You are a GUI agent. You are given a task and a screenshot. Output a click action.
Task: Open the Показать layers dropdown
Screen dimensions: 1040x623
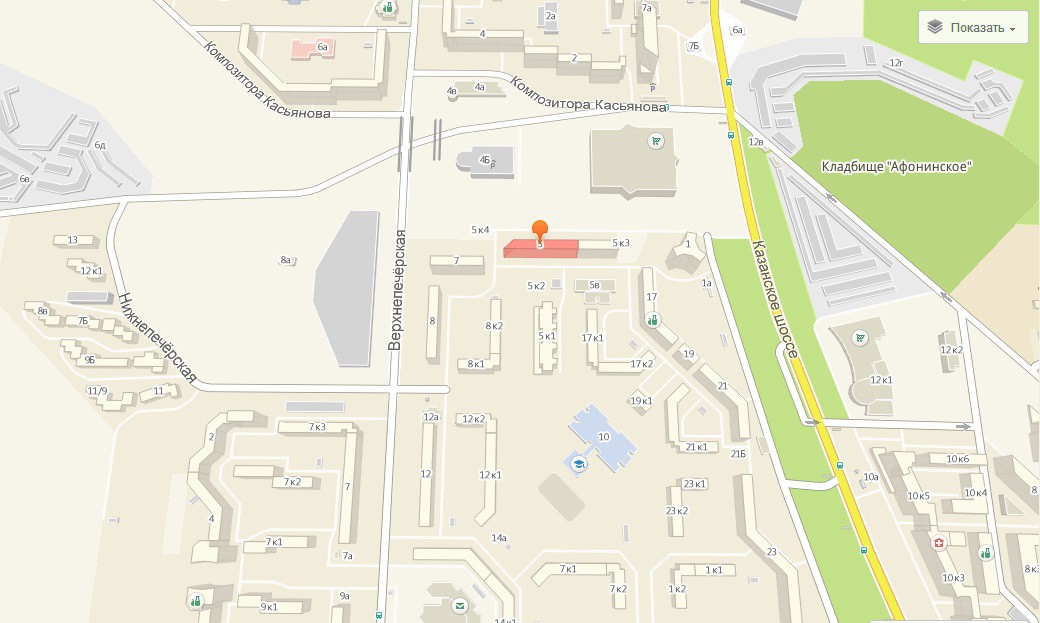pos(972,28)
